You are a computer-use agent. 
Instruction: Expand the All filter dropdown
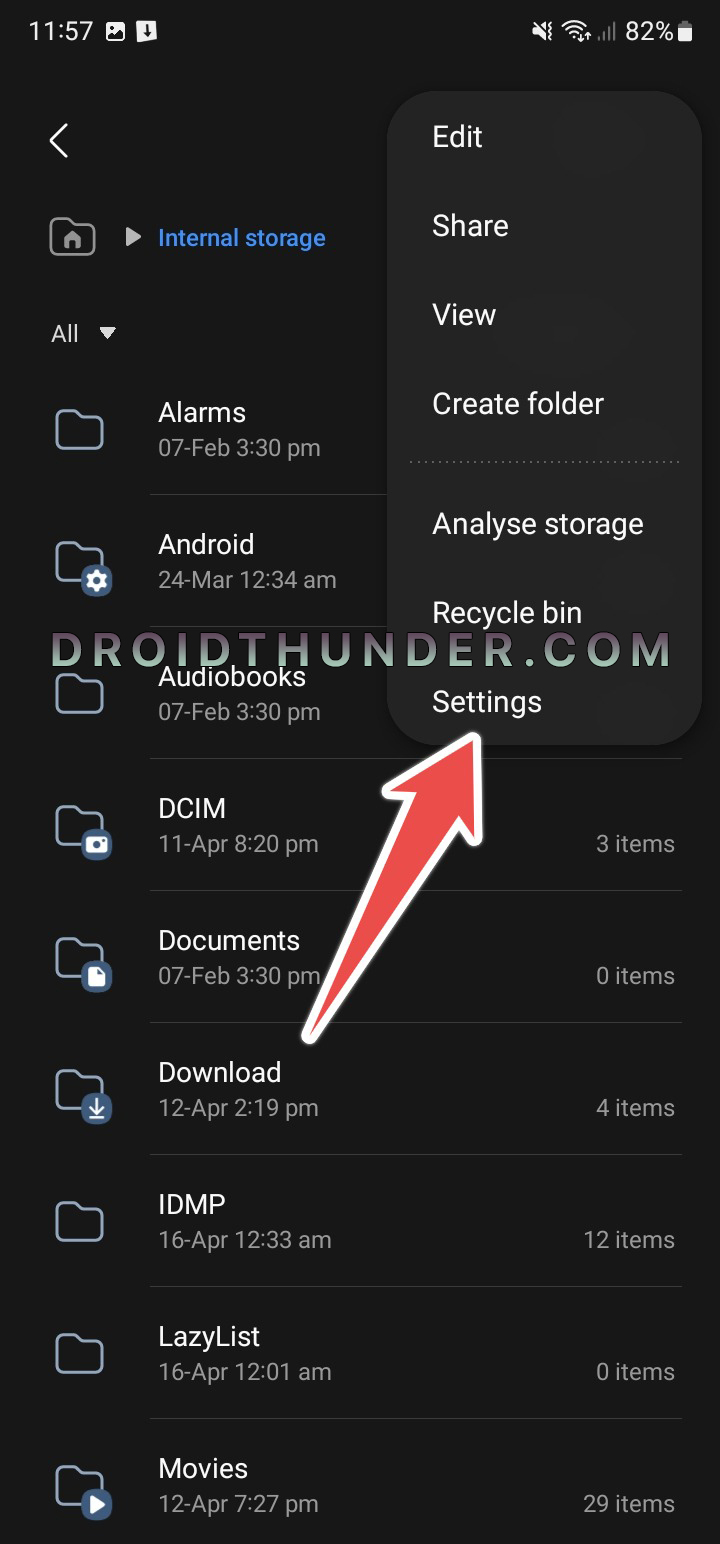84,334
